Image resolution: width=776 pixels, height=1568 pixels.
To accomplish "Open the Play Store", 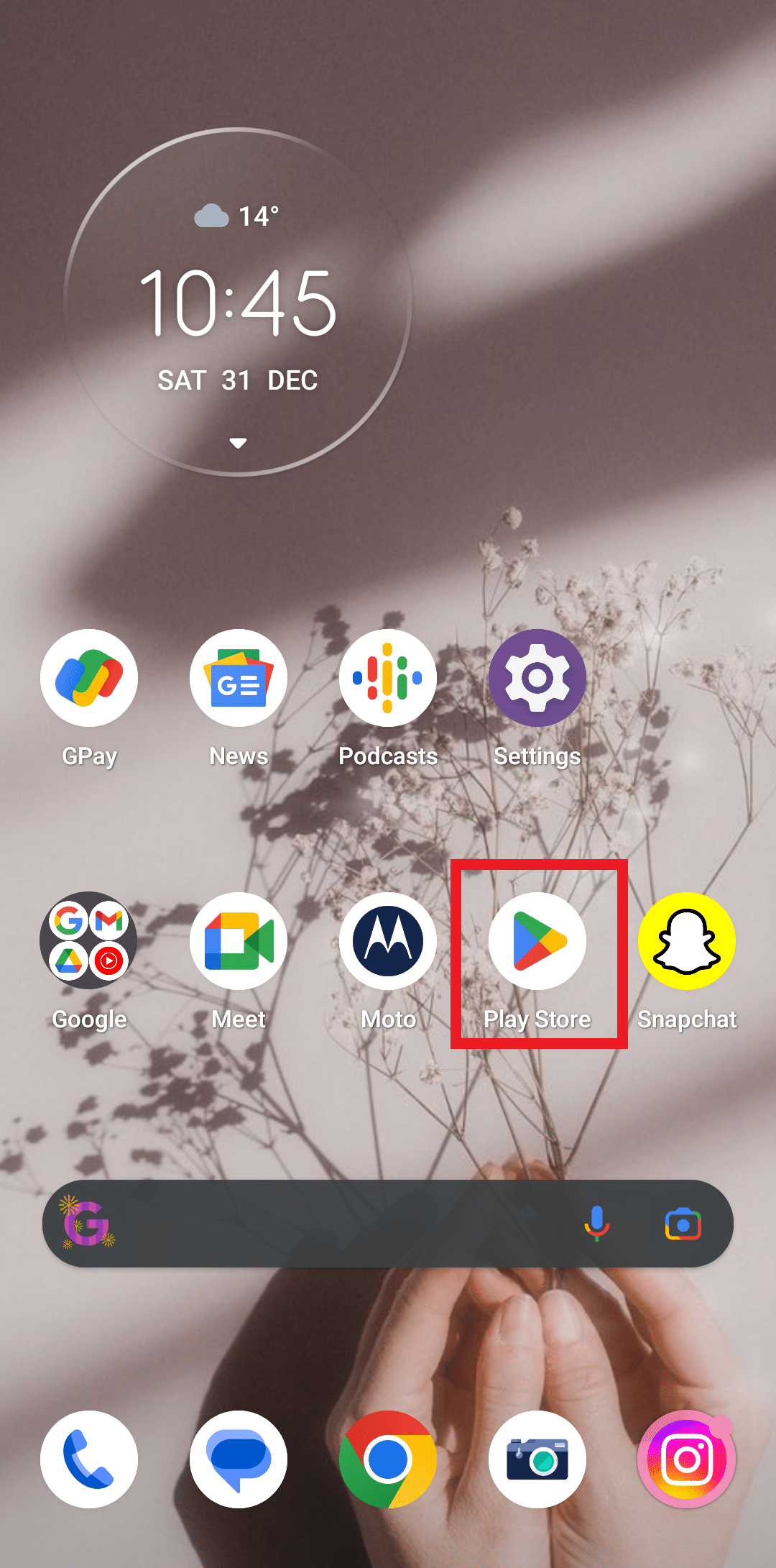I will point(537,940).
